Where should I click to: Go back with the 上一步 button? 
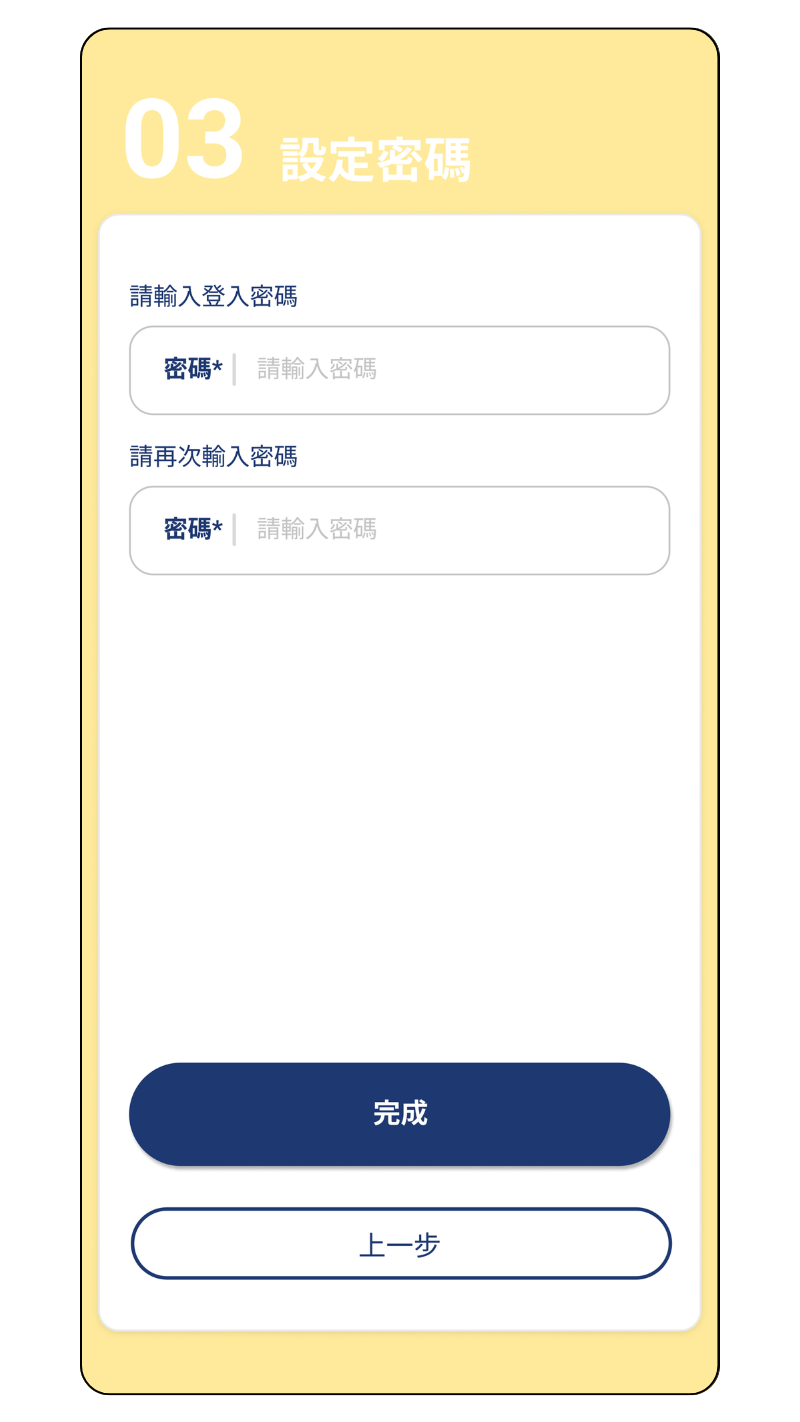coord(400,1244)
